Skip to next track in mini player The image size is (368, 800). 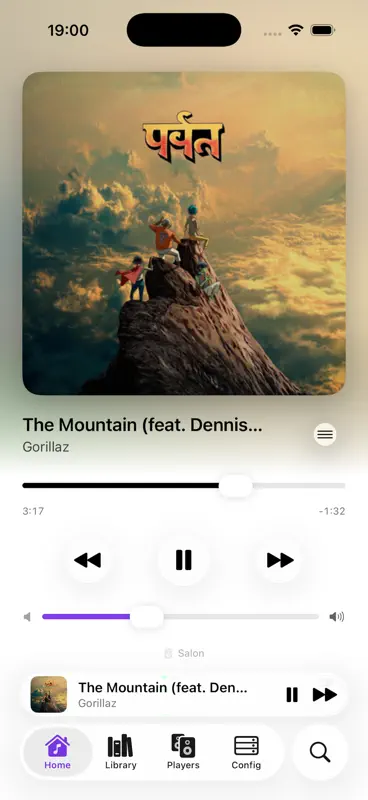click(x=325, y=694)
